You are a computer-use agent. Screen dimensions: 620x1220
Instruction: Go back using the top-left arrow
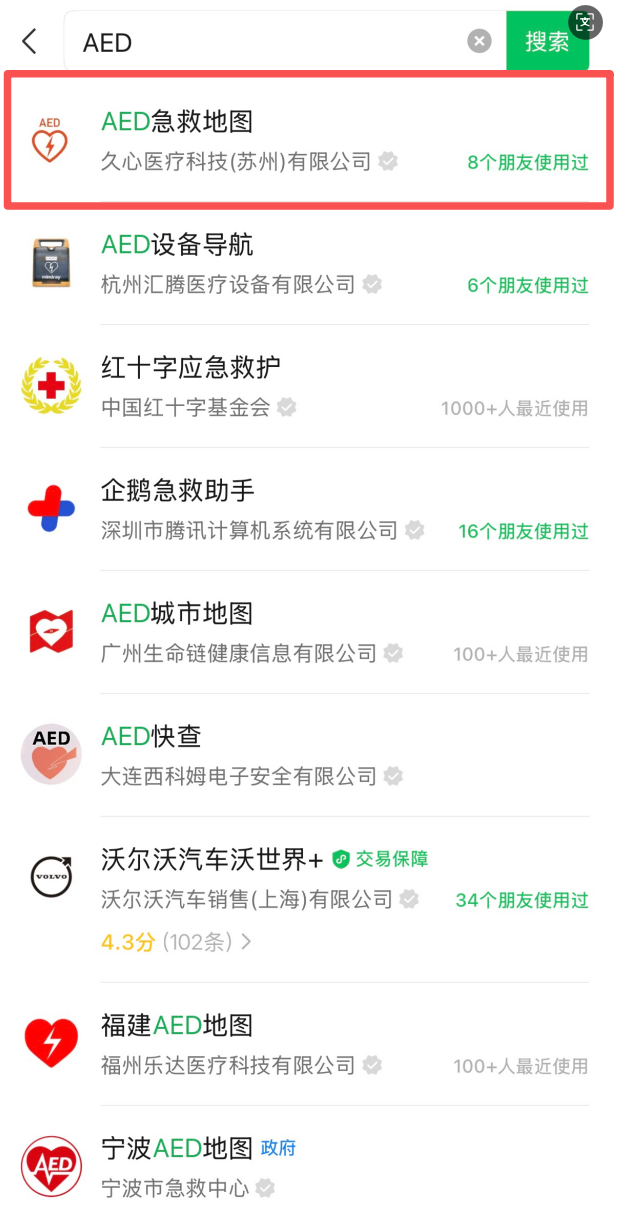click(29, 42)
